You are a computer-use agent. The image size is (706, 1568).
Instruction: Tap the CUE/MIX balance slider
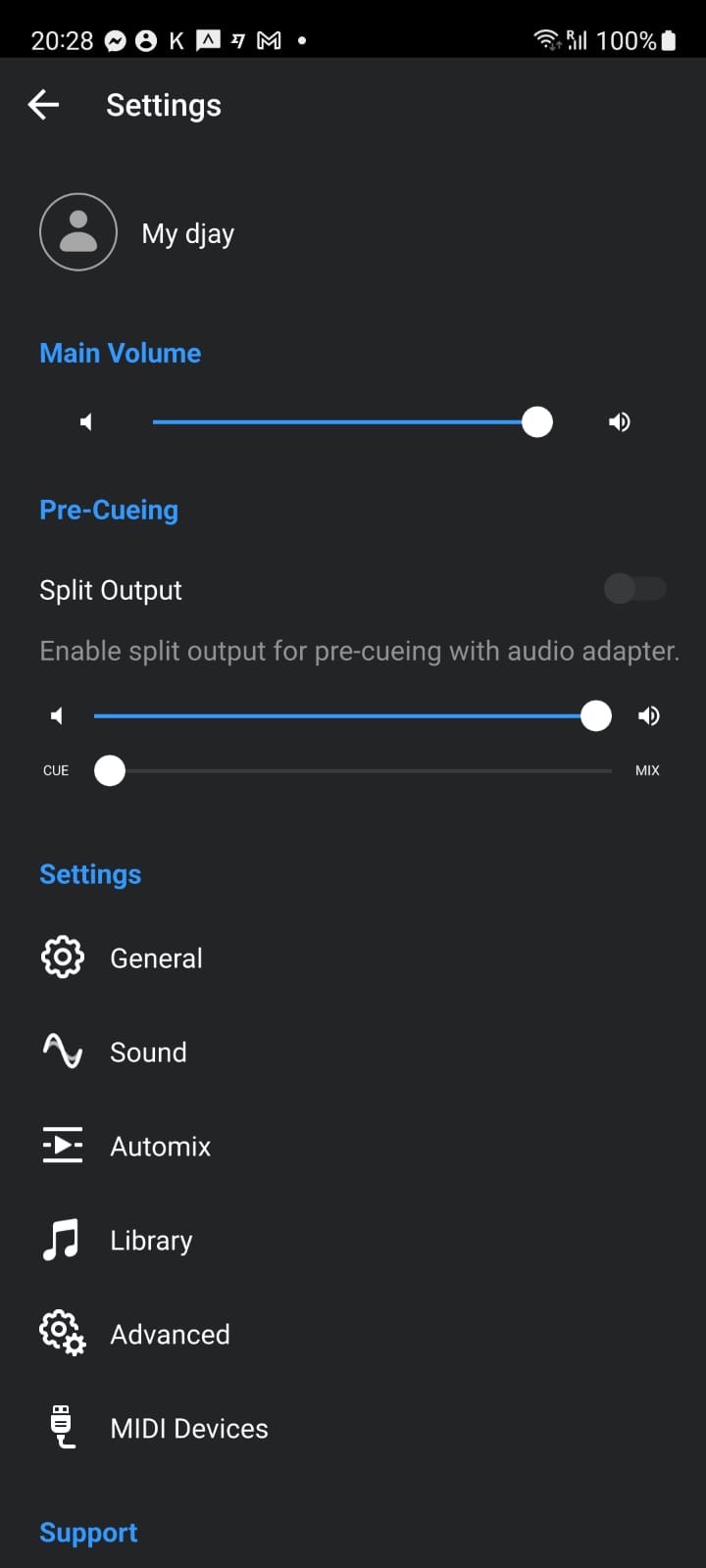(x=353, y=771)
